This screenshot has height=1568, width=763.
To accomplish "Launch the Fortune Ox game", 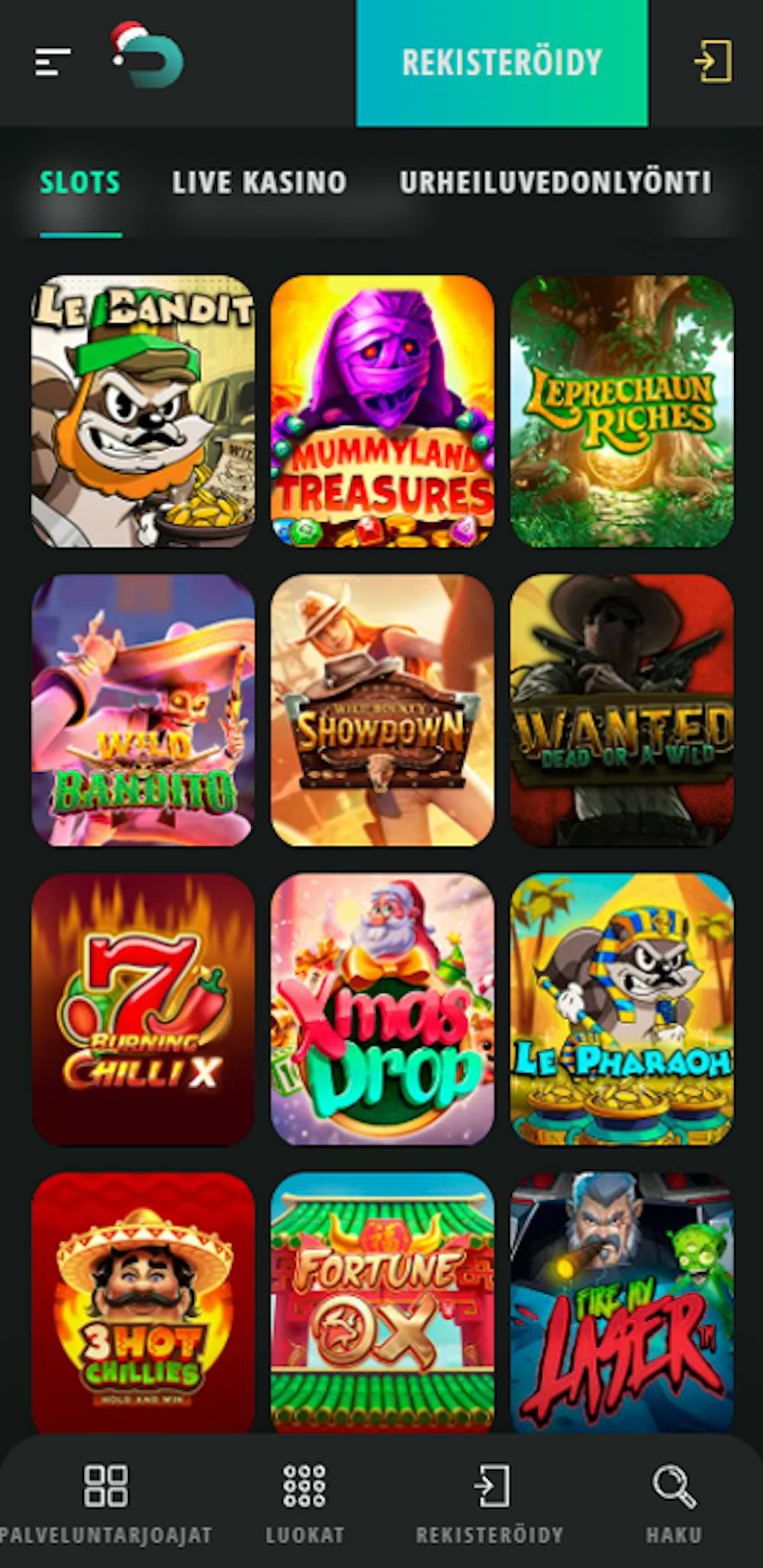I will point(382,1300).
